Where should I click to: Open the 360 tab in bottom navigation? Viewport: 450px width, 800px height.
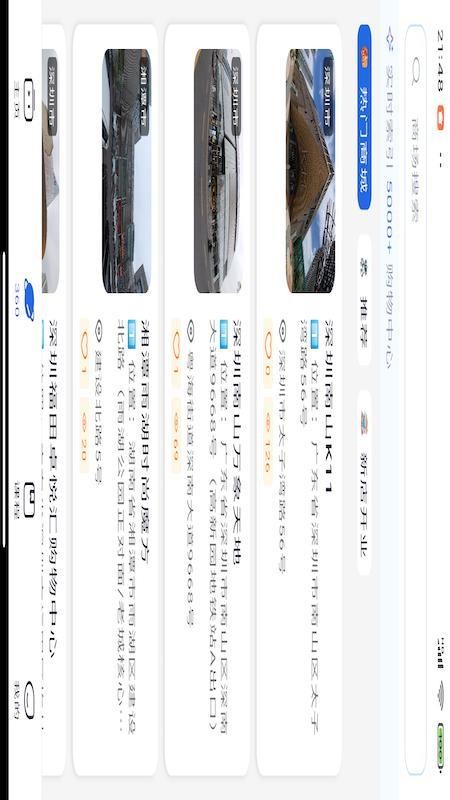(x=23, y=300)
